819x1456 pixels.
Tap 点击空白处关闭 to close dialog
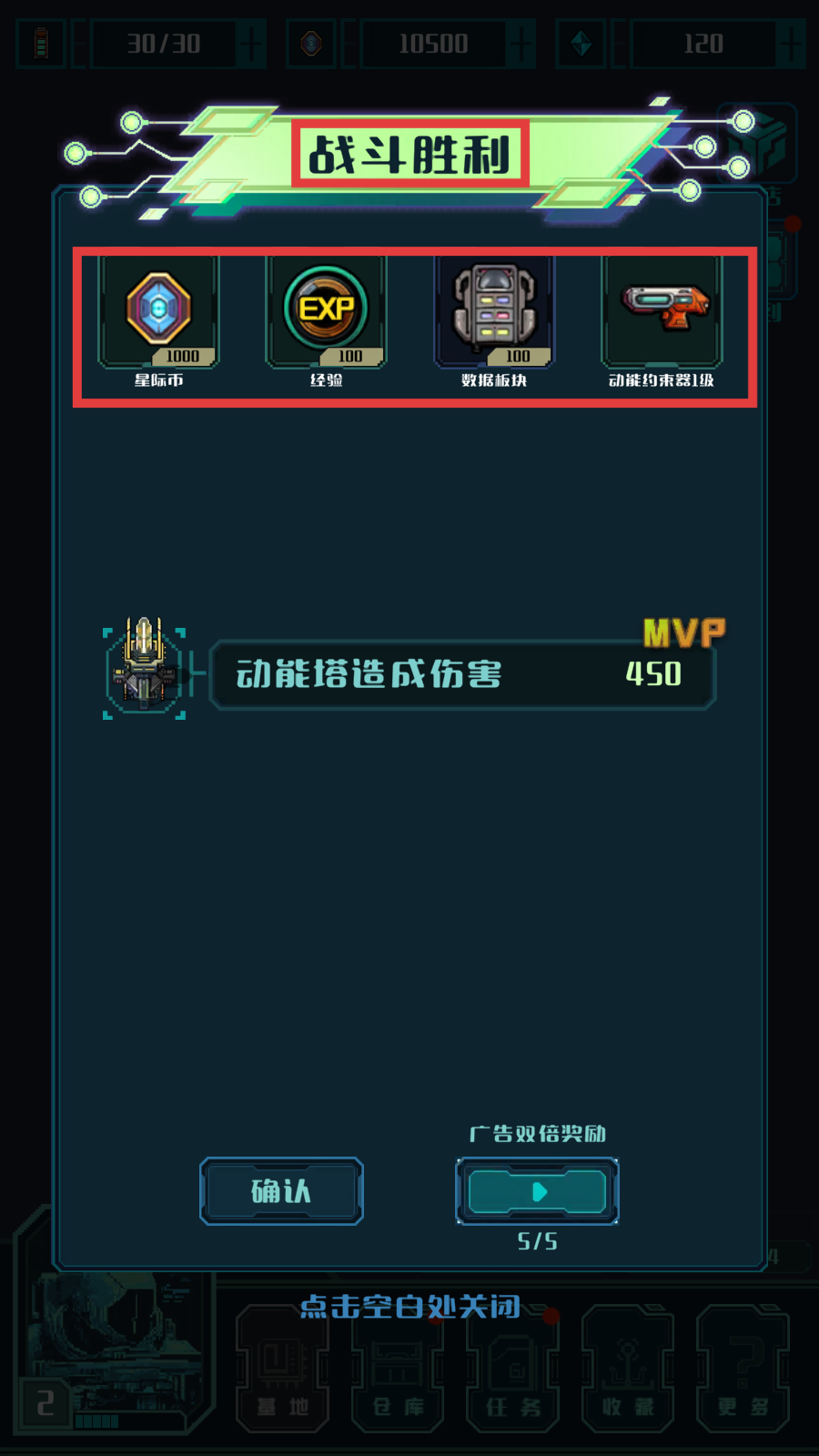[x=409, y=1307]
